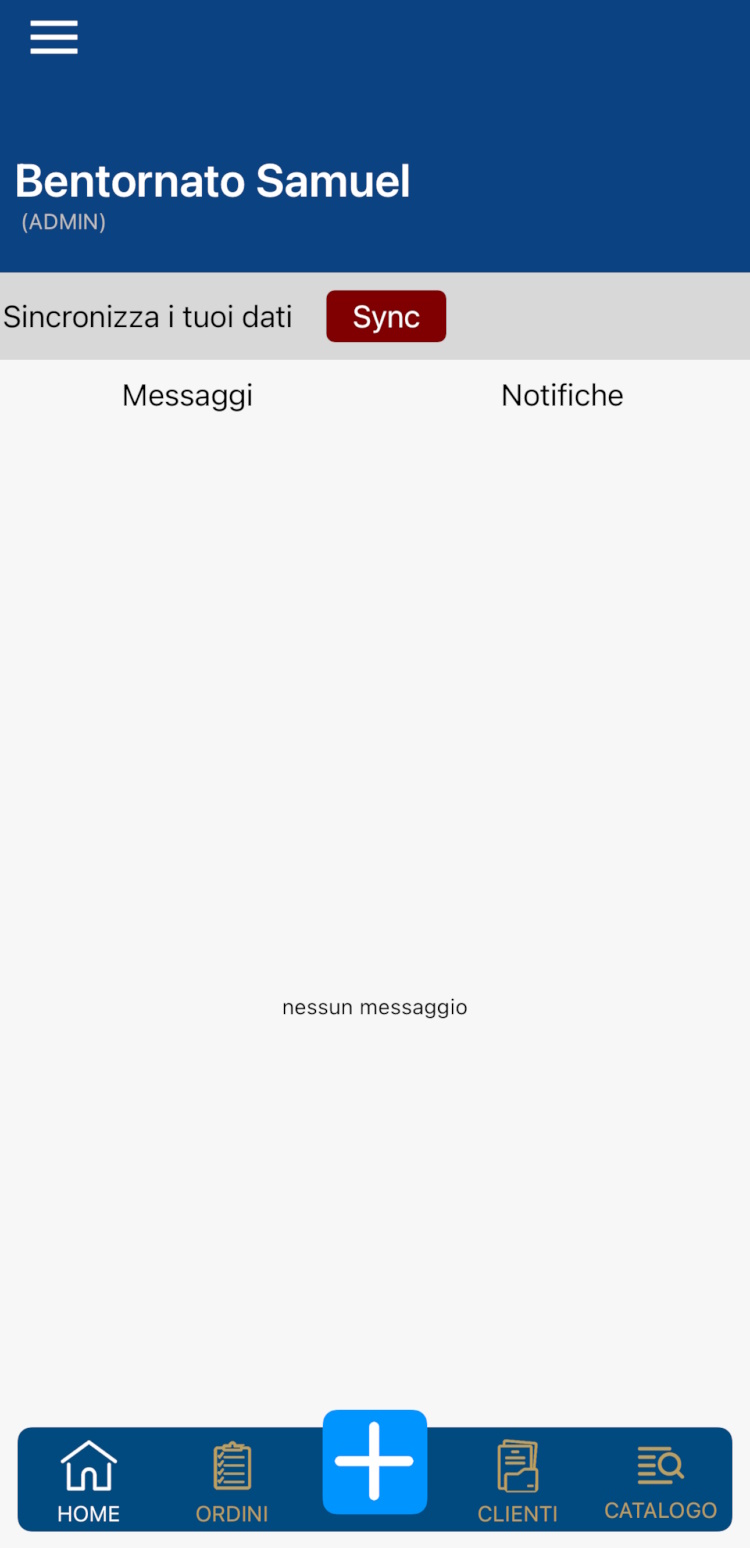Open the Clienti section
The width and height of the screenshot is (750, 1548).
[x=517, y=1481]
